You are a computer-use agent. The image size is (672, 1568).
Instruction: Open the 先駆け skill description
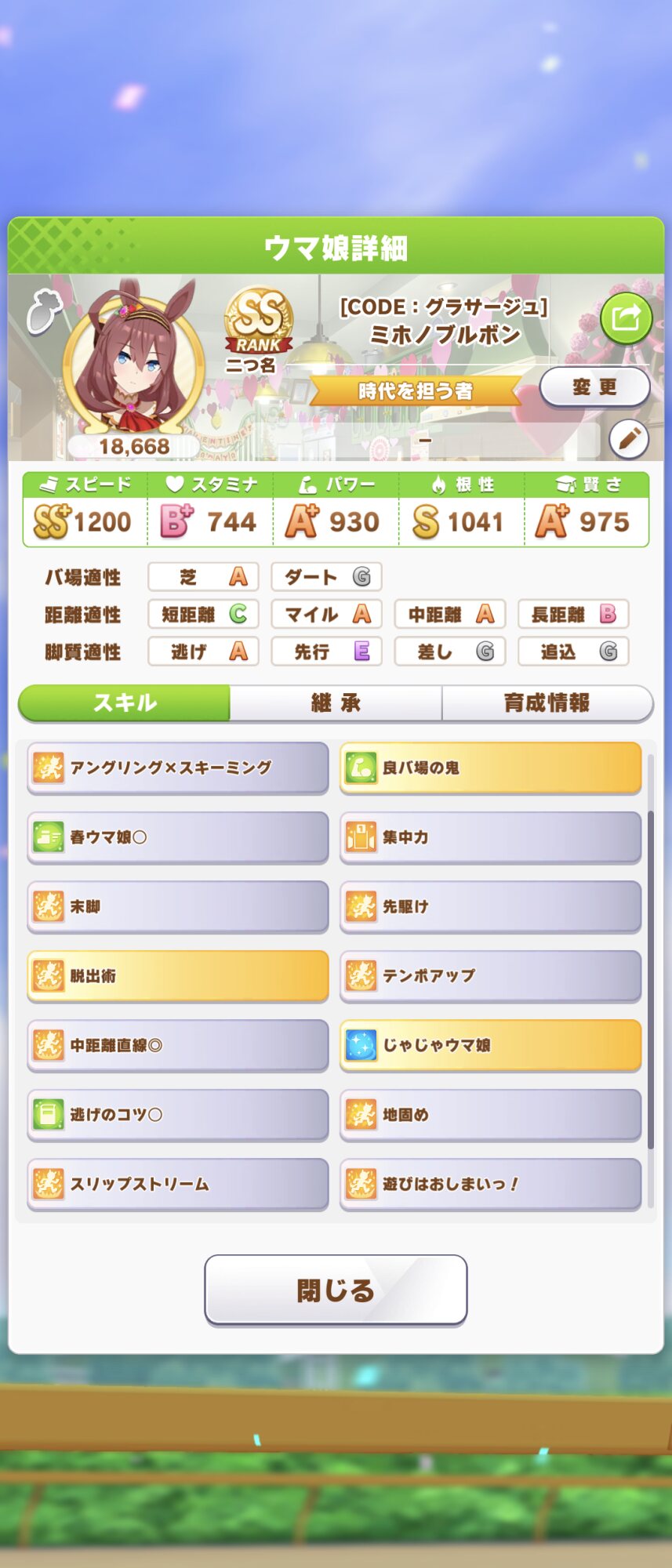pos(491,906)
